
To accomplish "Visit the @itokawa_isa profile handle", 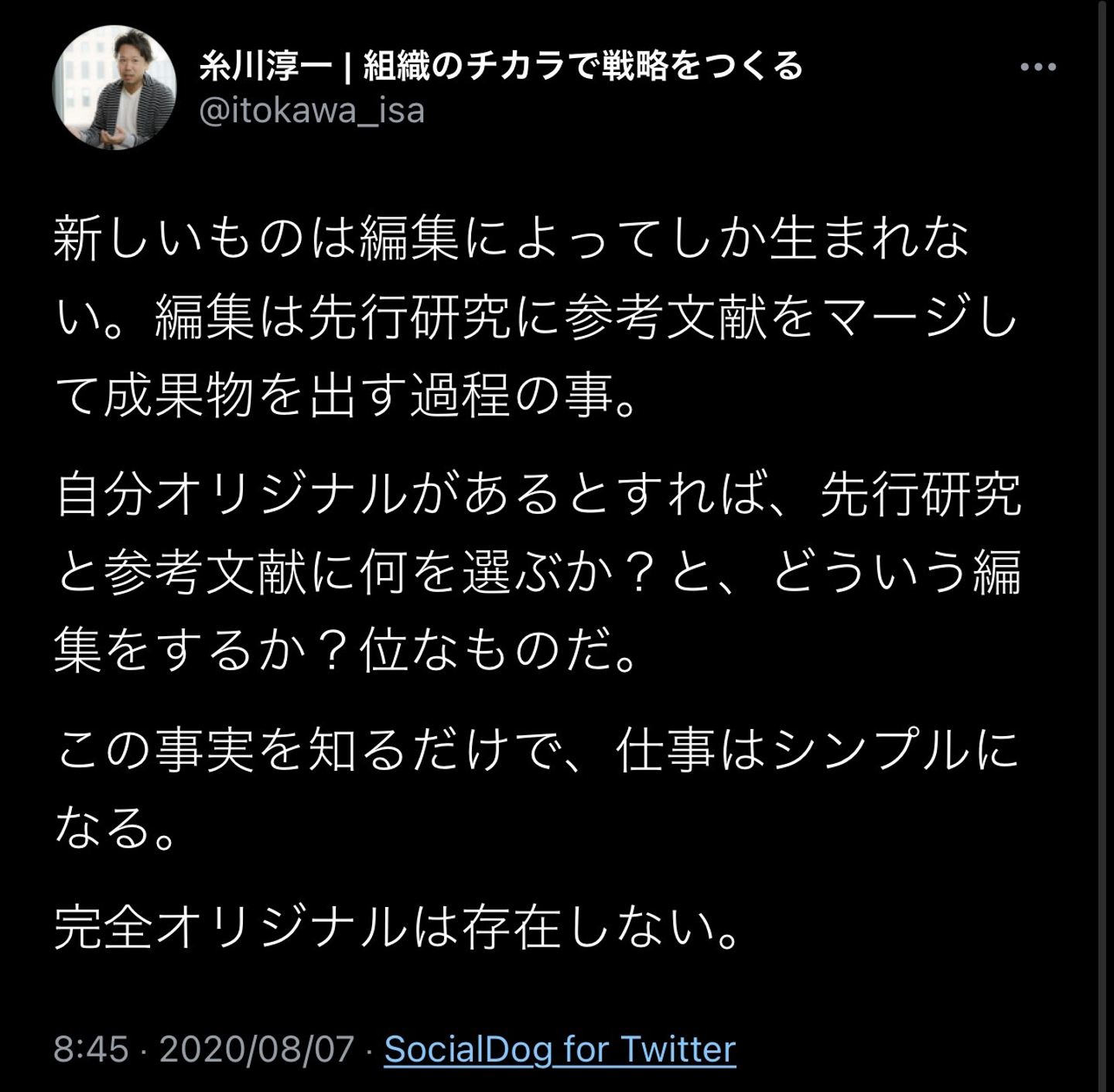I will [312, 111].
